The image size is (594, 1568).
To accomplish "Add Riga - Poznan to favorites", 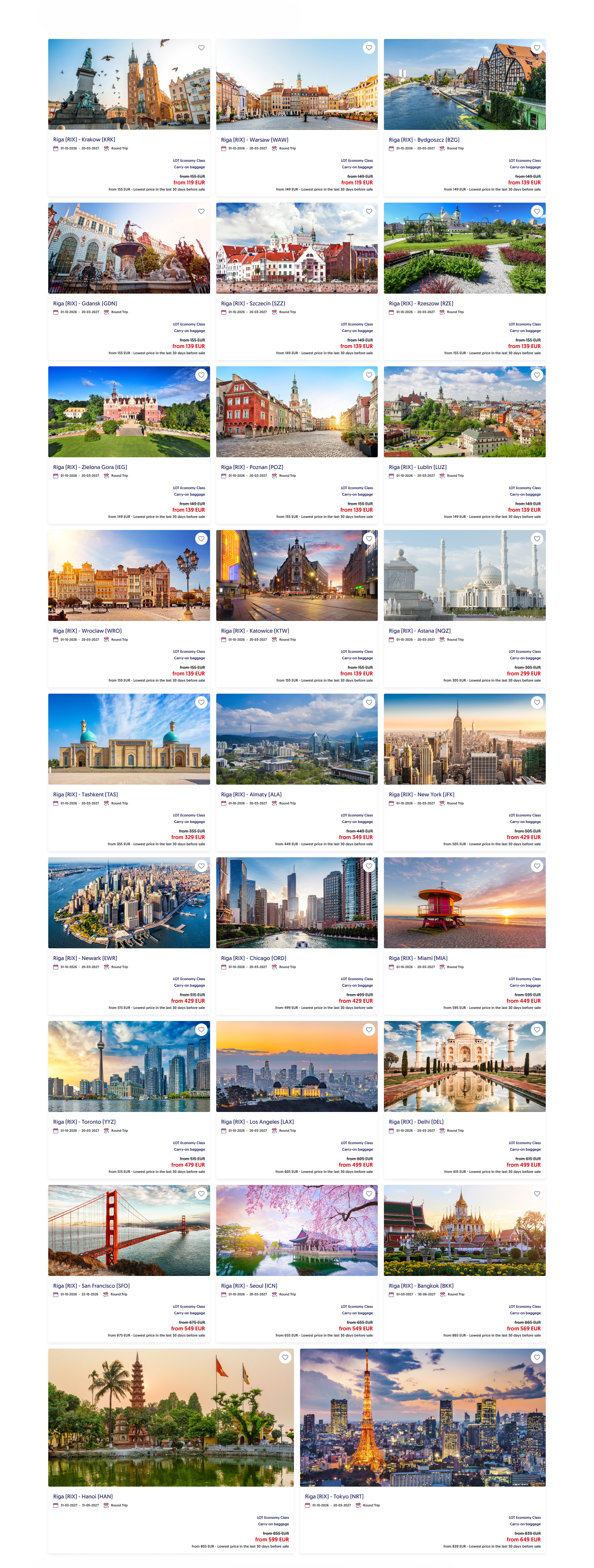I will (369, 375).
